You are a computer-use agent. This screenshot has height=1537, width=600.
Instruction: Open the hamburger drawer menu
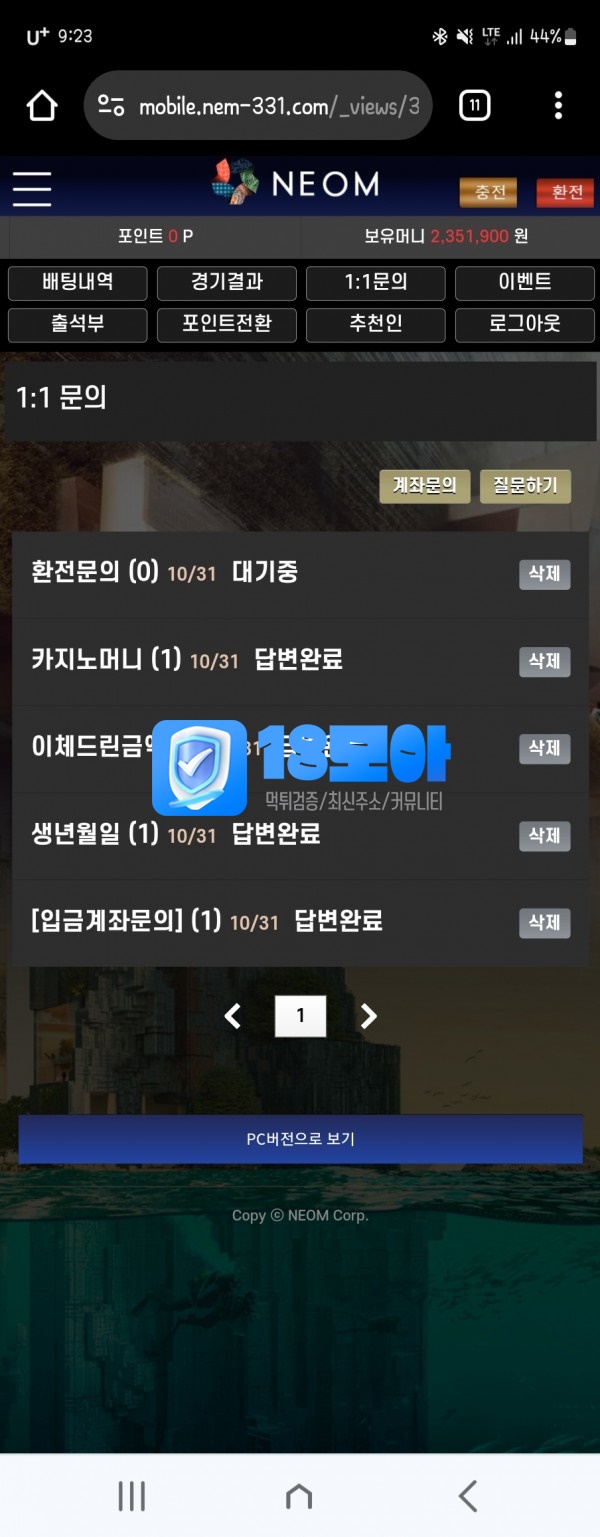[x=32, y=187]
